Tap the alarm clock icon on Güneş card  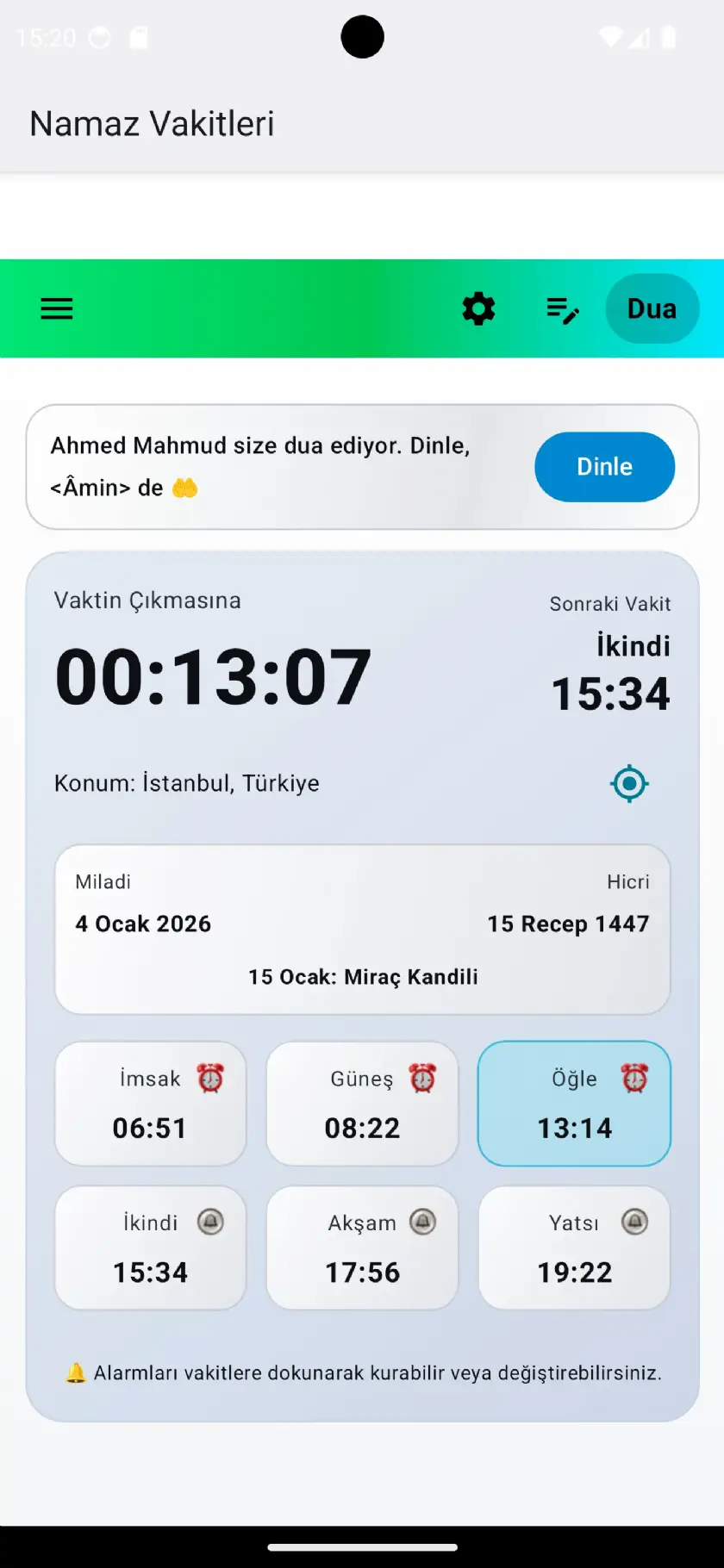click(x=420, y=1079)
